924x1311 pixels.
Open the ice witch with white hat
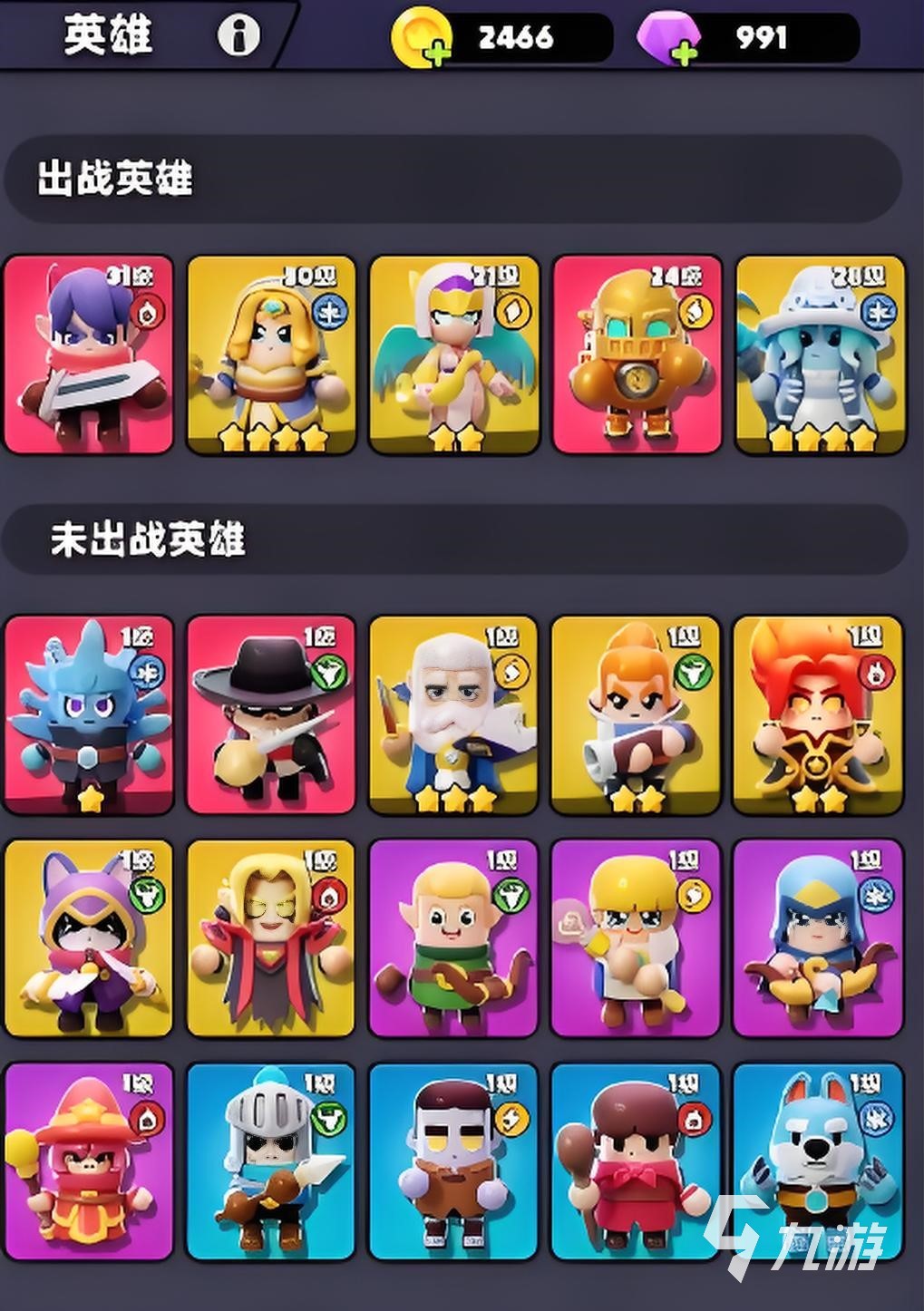(820, 355)
